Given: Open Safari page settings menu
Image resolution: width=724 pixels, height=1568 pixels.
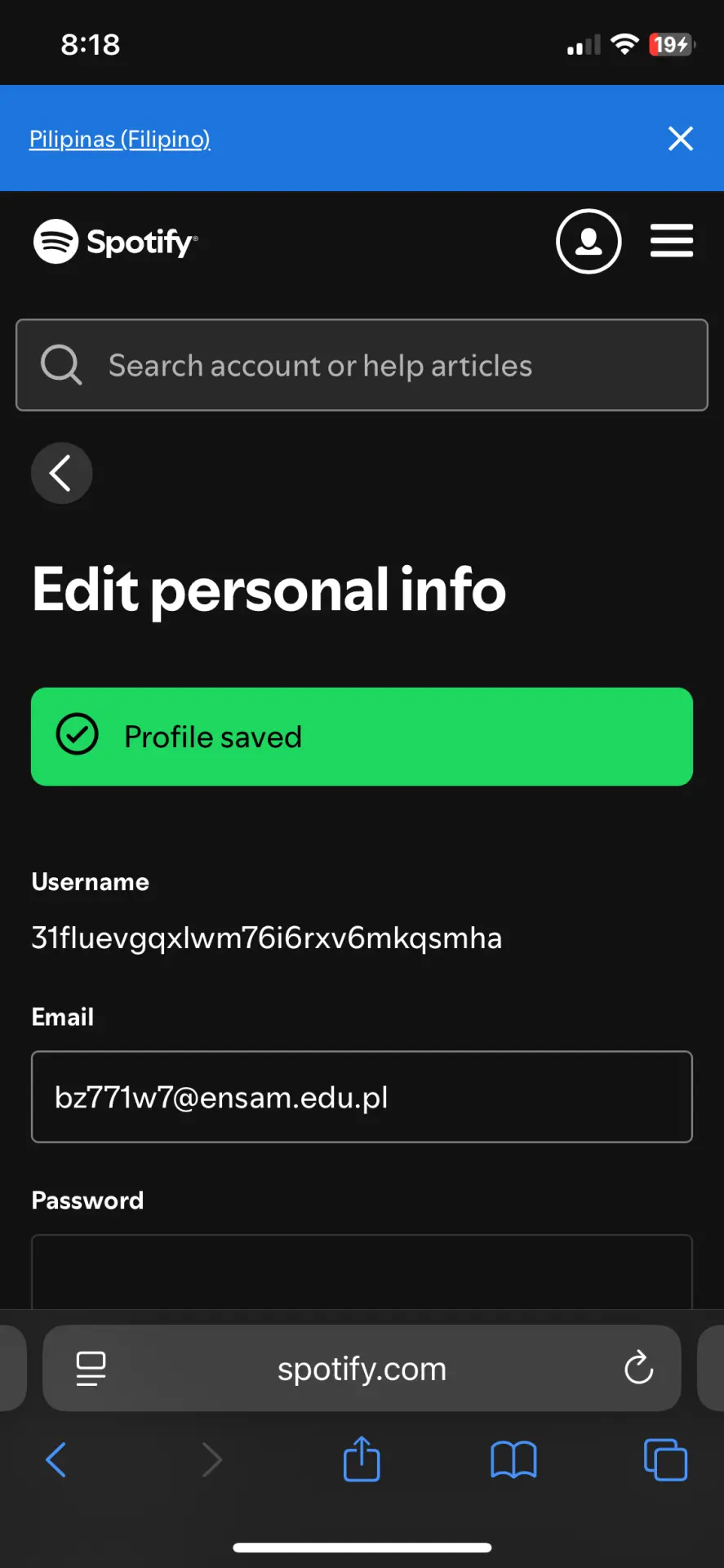Looking at the screenshot, I should click(91, 1369).
